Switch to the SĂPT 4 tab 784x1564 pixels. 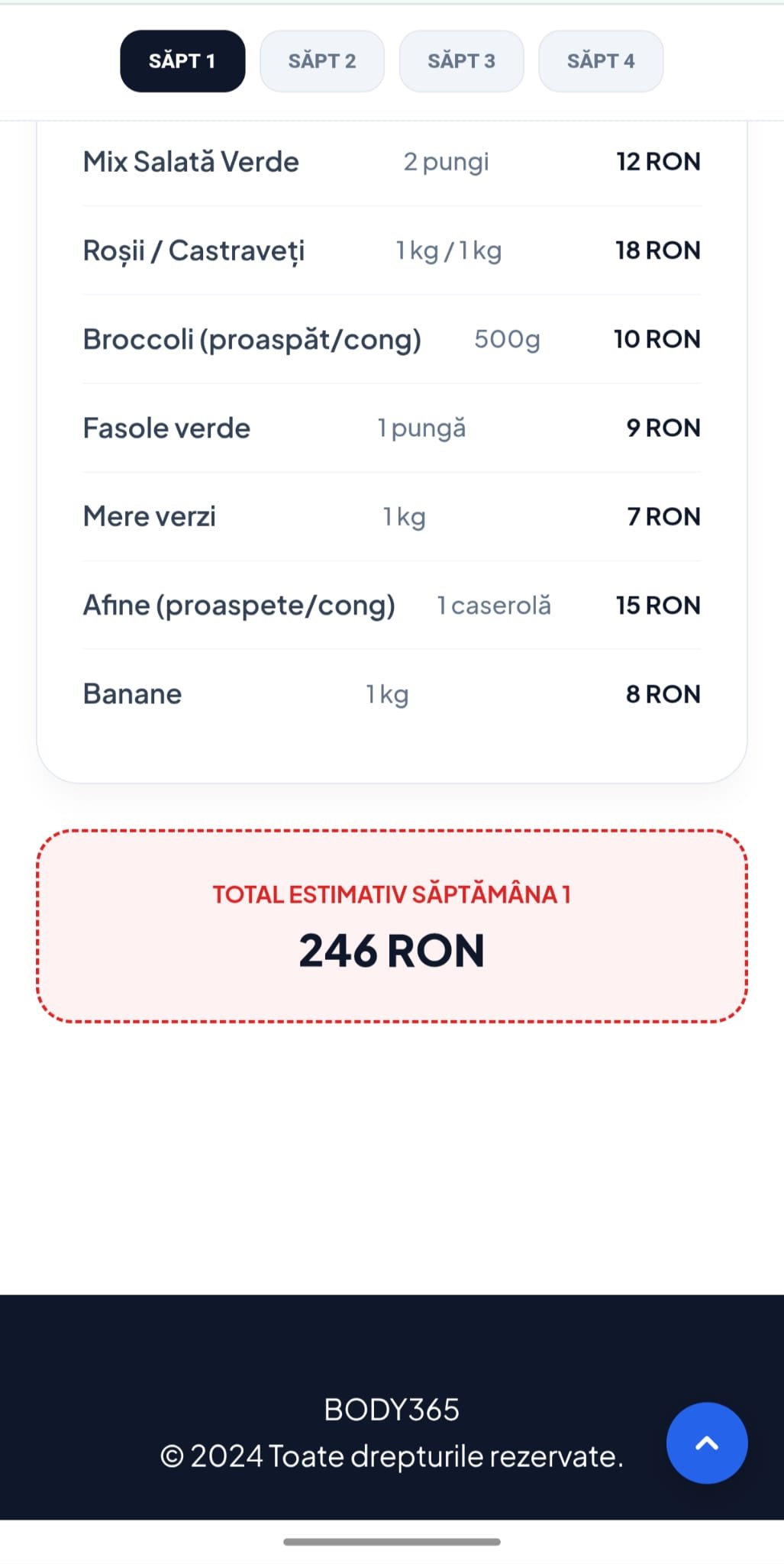tap(600, 61)
